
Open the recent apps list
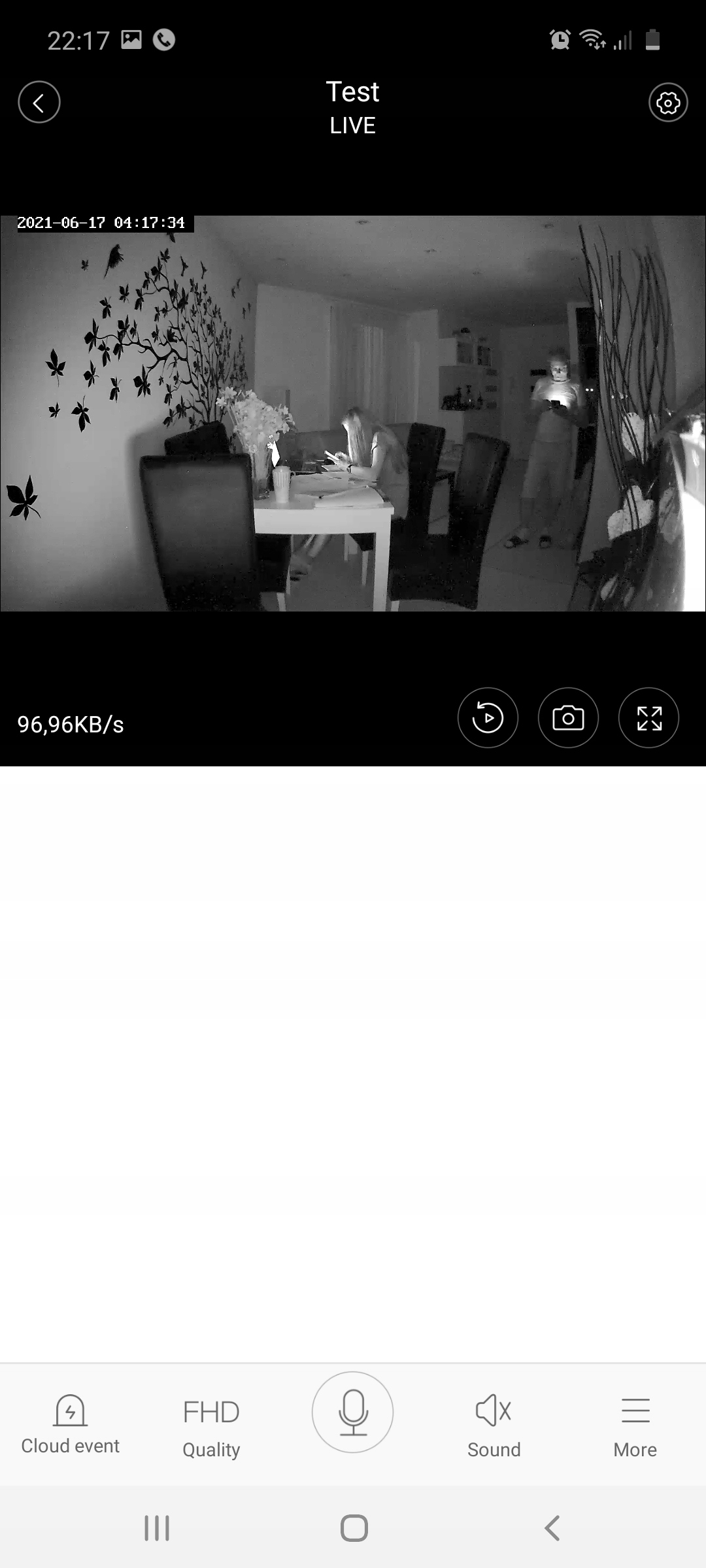[157, 1528]
